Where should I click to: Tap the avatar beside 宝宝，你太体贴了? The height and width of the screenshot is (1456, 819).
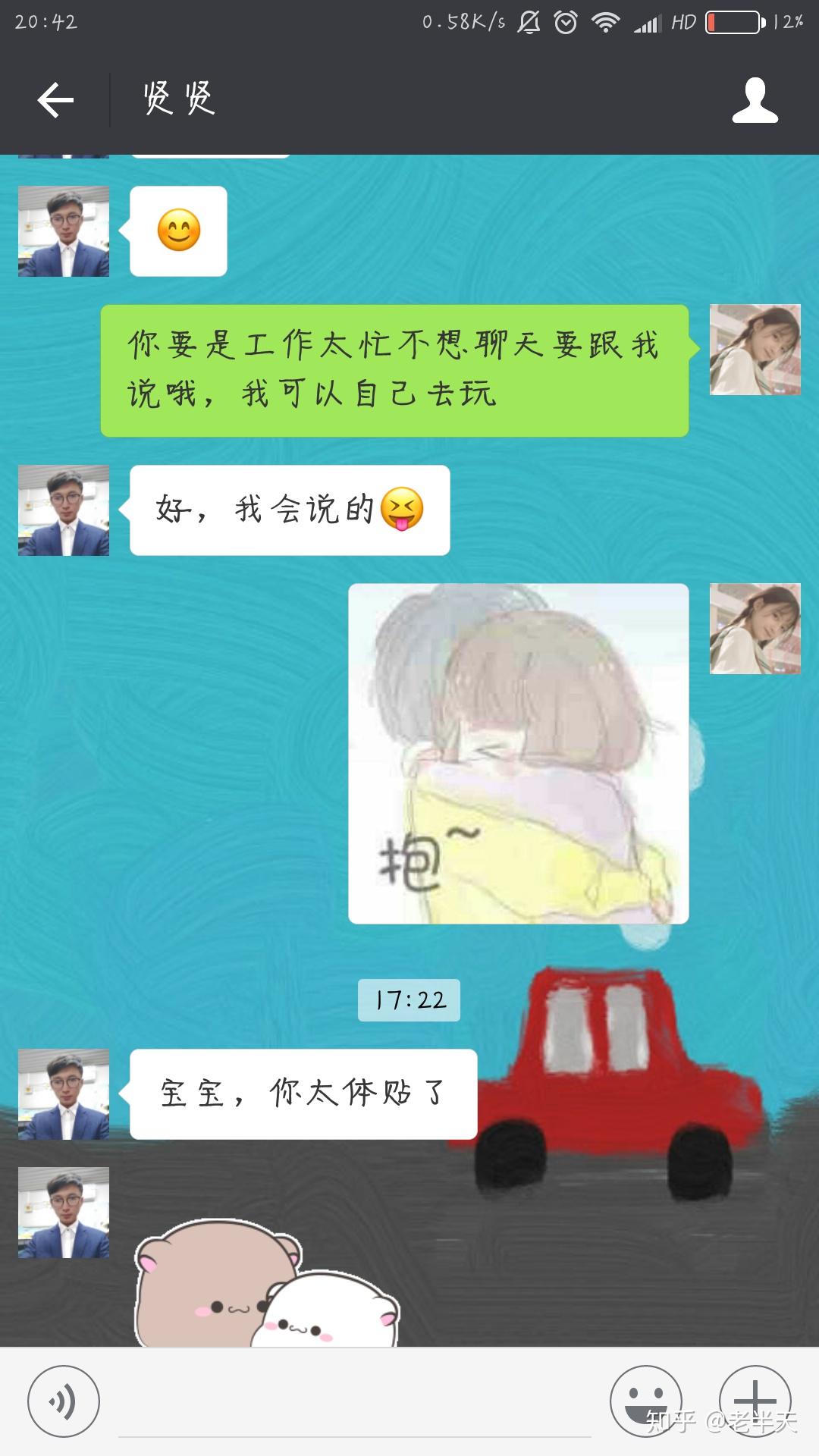64,1094
